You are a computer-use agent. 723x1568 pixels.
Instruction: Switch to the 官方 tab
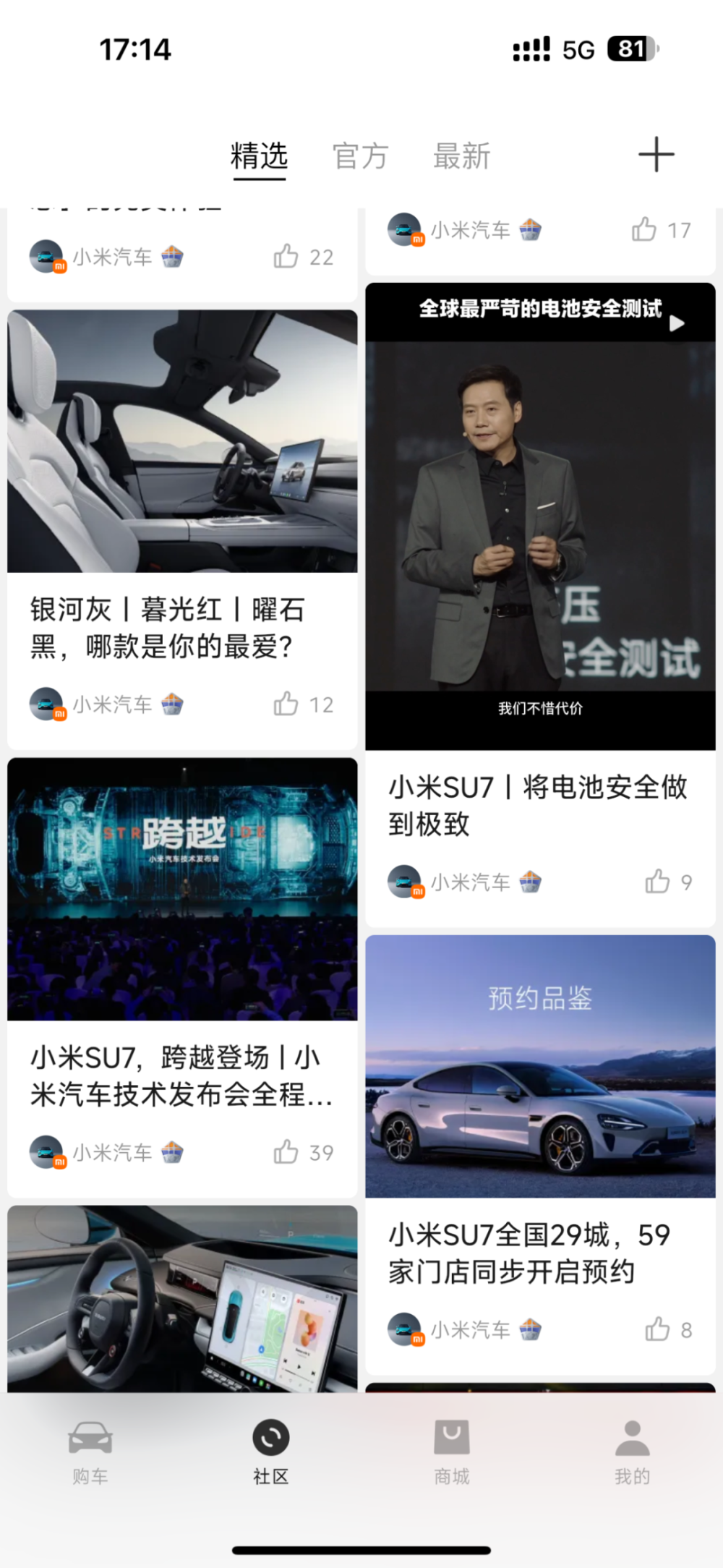coord(360,155)
